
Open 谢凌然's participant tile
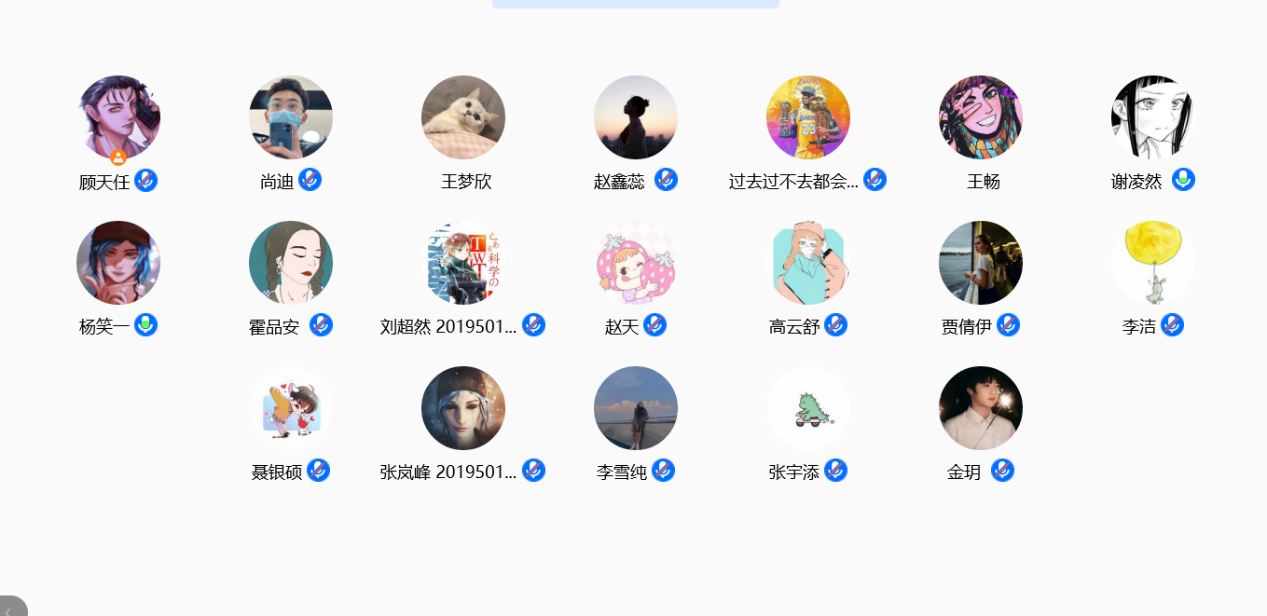(x=1152, y=117)
